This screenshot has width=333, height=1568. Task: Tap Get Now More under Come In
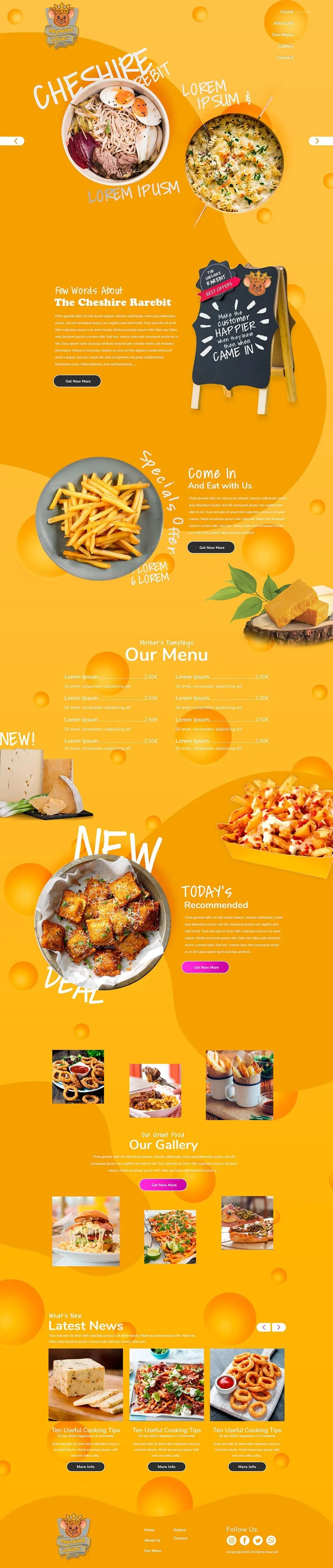click(x=211, y=547)
